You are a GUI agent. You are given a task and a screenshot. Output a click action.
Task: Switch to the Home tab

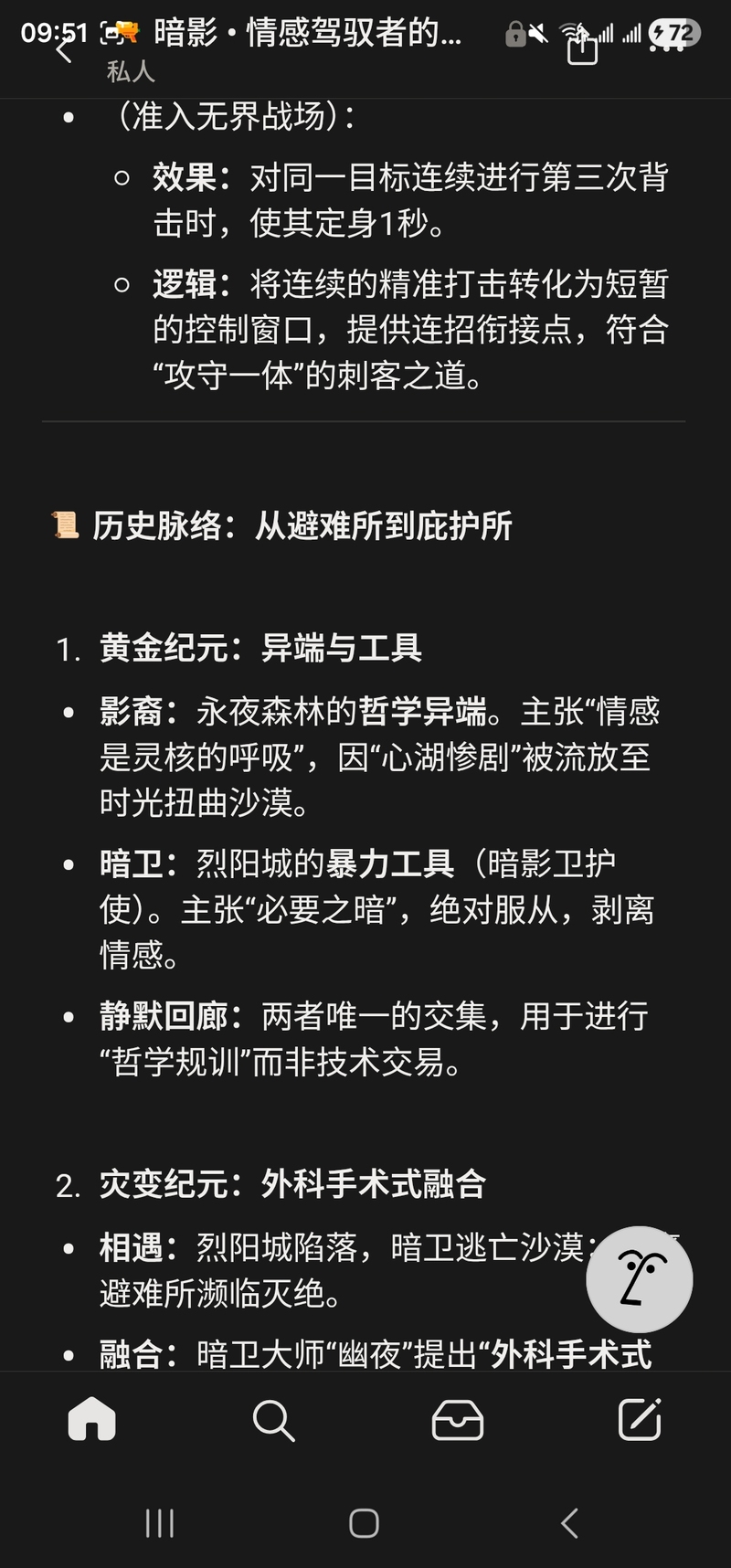92,1420
